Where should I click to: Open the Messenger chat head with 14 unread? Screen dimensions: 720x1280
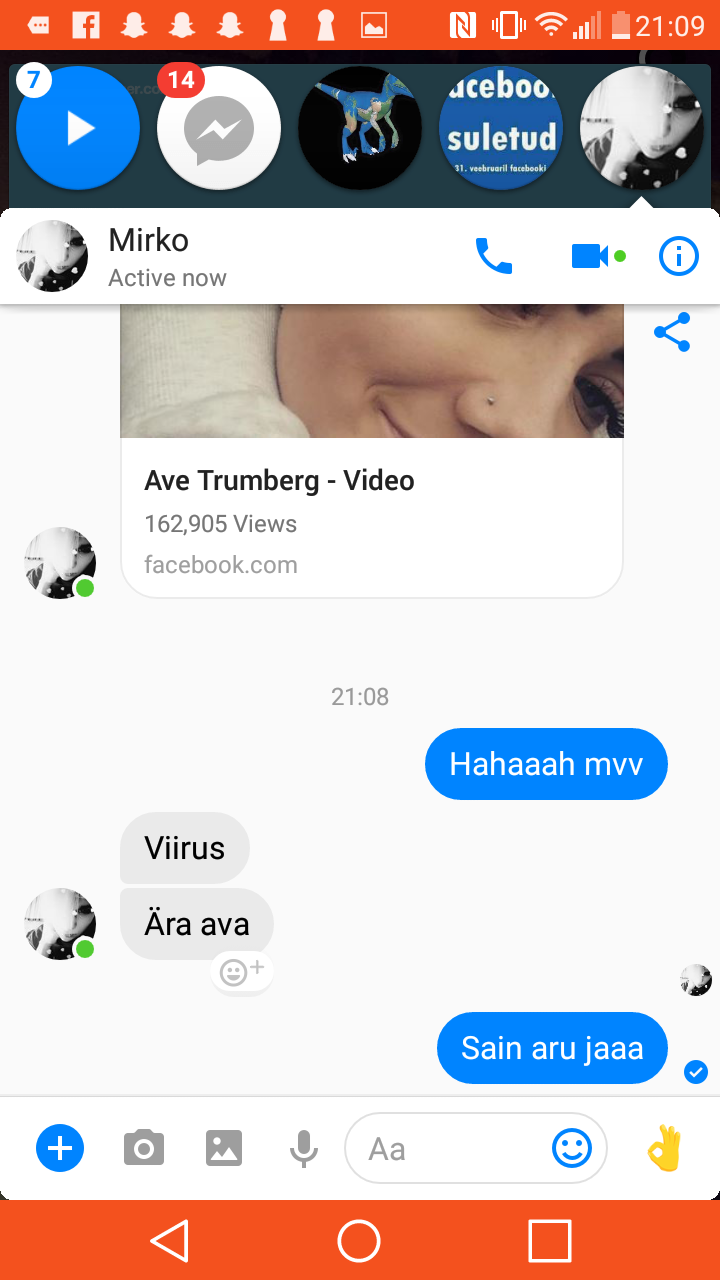pos(219,128)
